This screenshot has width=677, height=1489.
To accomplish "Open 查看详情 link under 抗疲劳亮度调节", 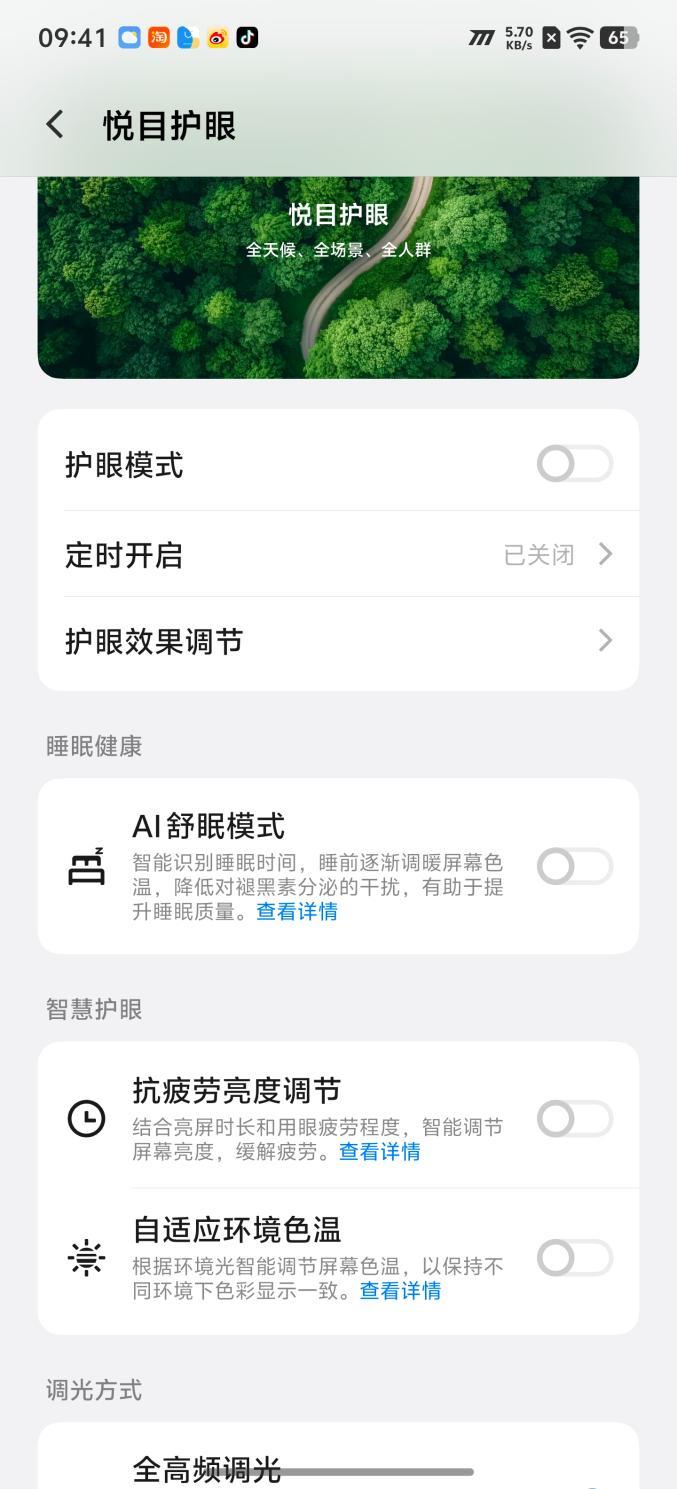I will pos(380,1152).
